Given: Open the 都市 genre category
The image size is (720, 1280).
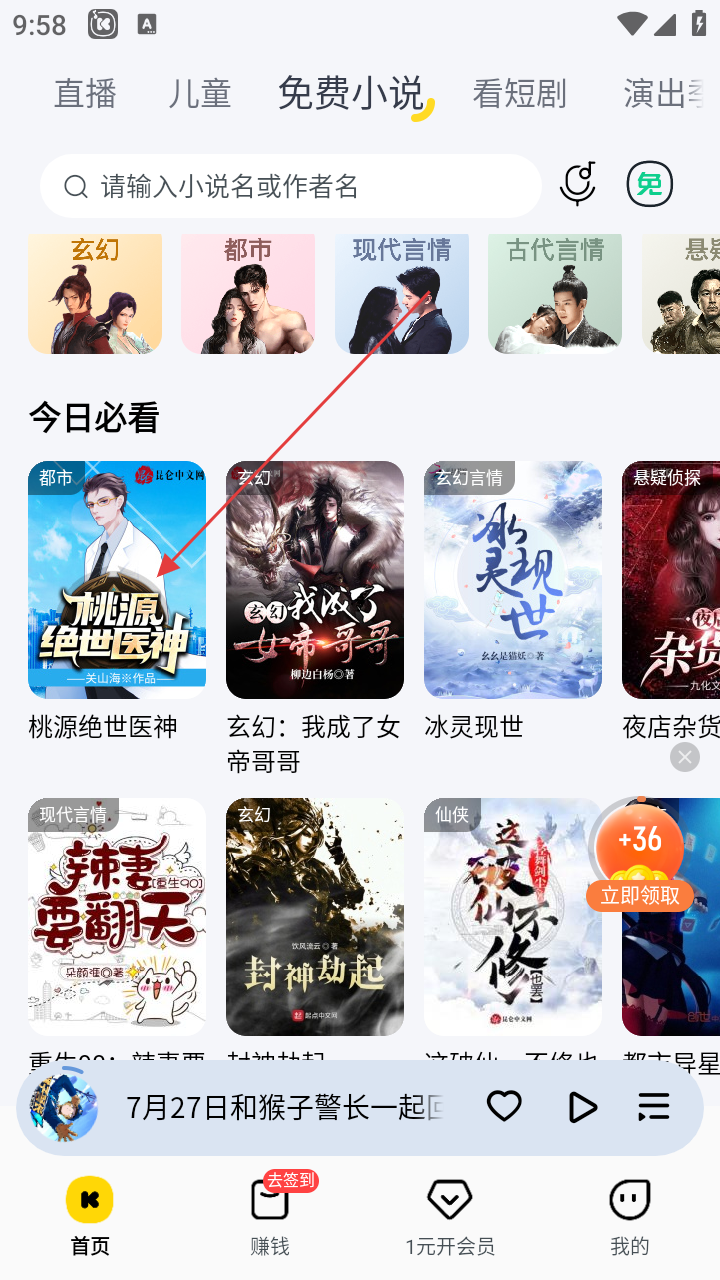Looking at the screenshot, I should (x=248, y=293).
